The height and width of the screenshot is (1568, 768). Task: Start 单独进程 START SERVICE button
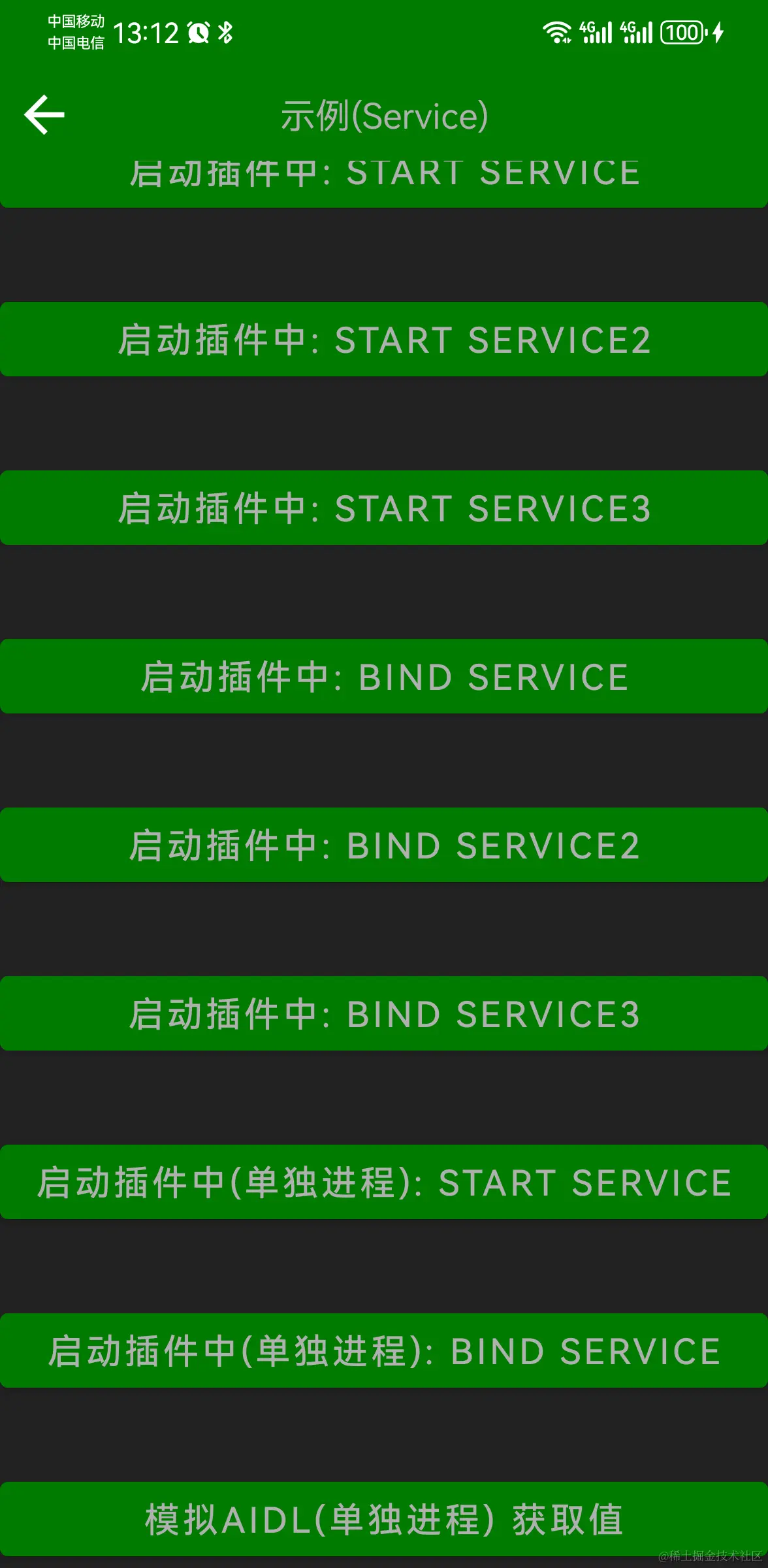[x=384, y=1182]
